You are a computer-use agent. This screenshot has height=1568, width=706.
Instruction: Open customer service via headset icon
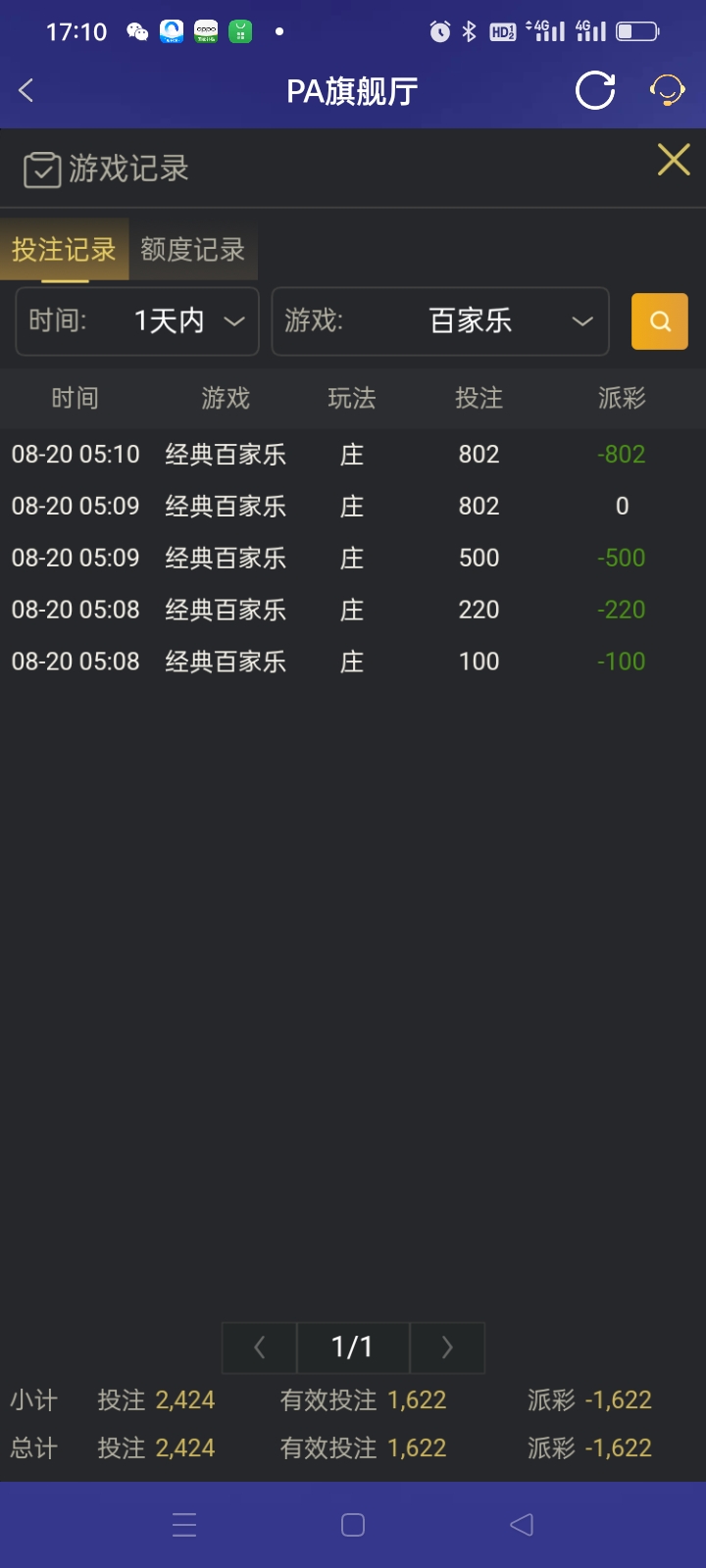click(667, 90)
